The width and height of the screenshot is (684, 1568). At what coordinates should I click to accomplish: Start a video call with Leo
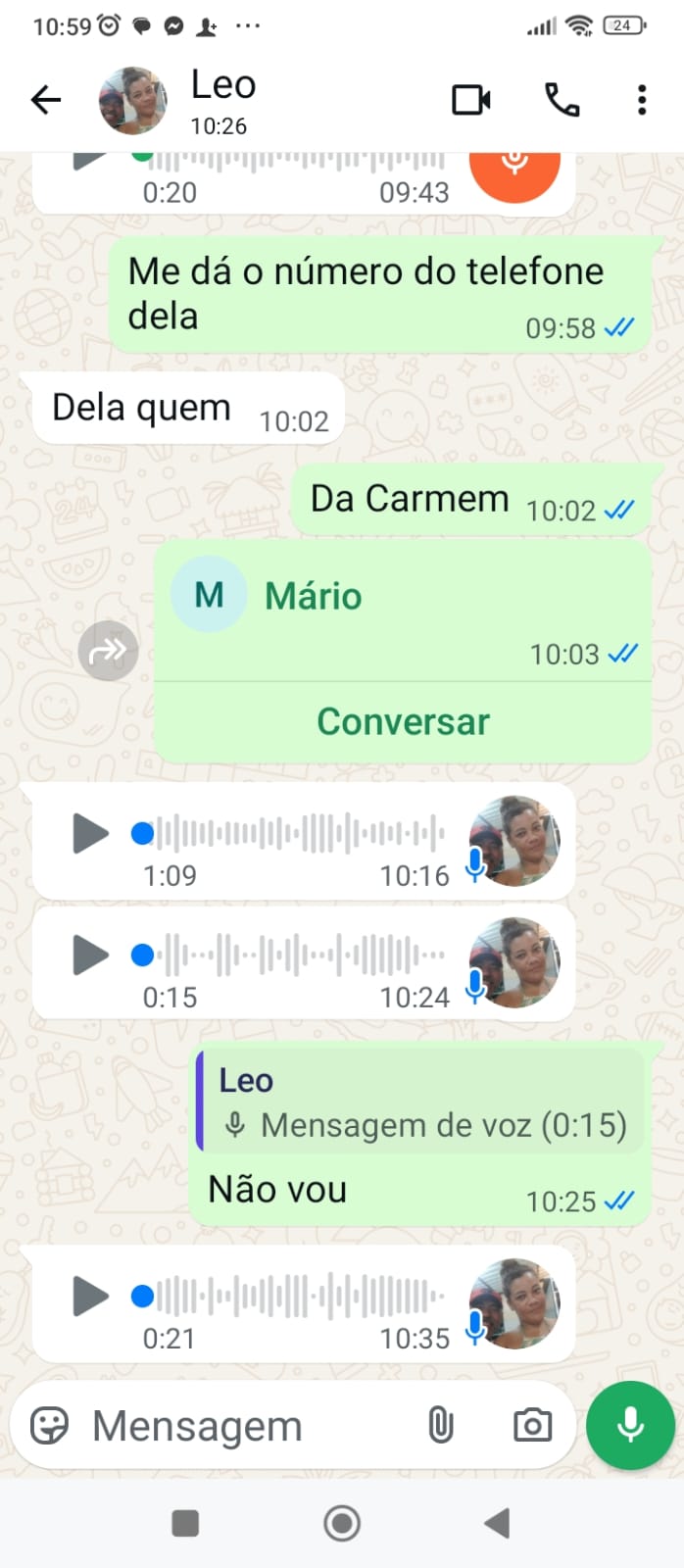470,100
